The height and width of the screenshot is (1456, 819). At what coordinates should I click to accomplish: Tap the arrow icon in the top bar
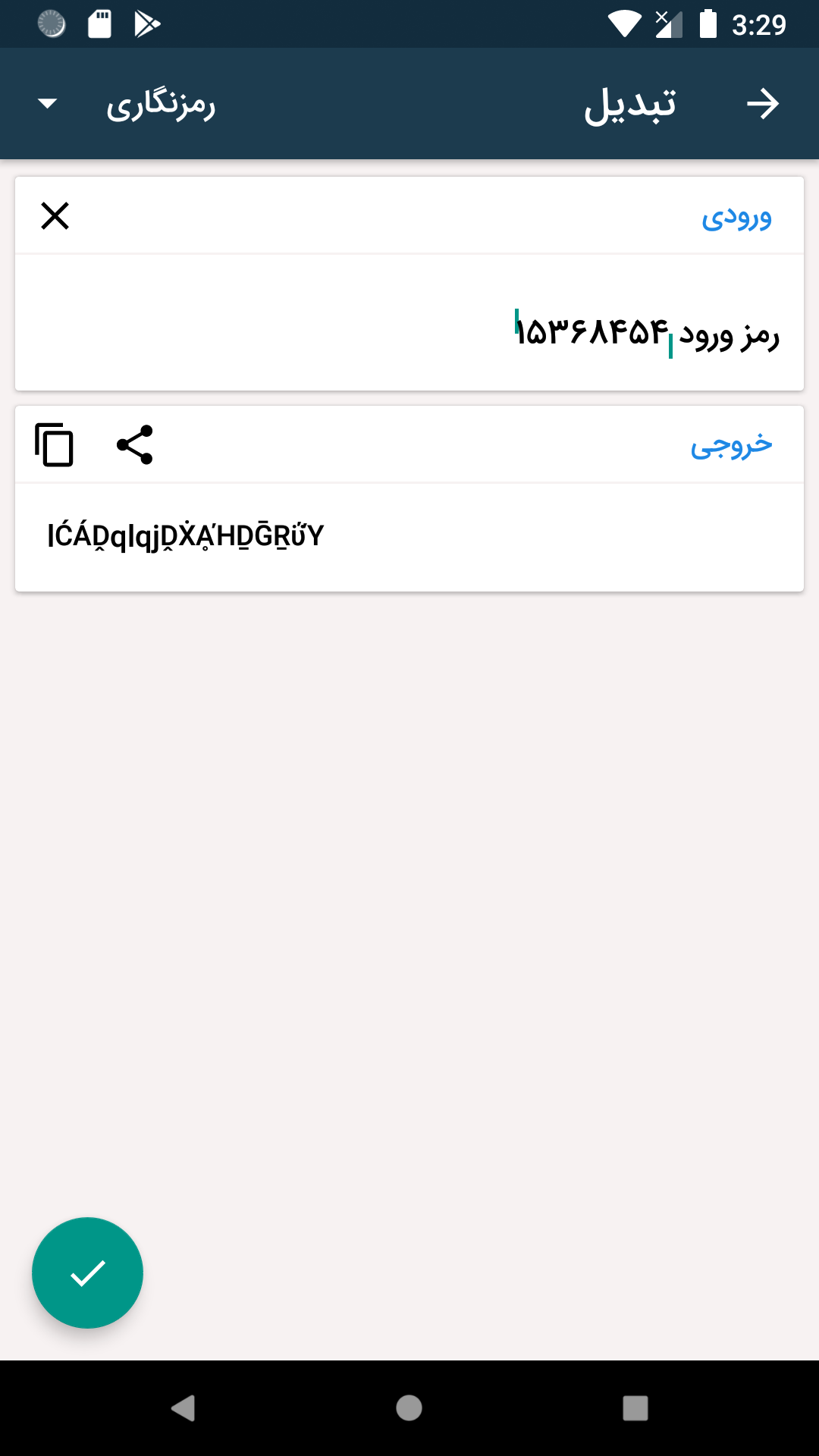[762, 104]
